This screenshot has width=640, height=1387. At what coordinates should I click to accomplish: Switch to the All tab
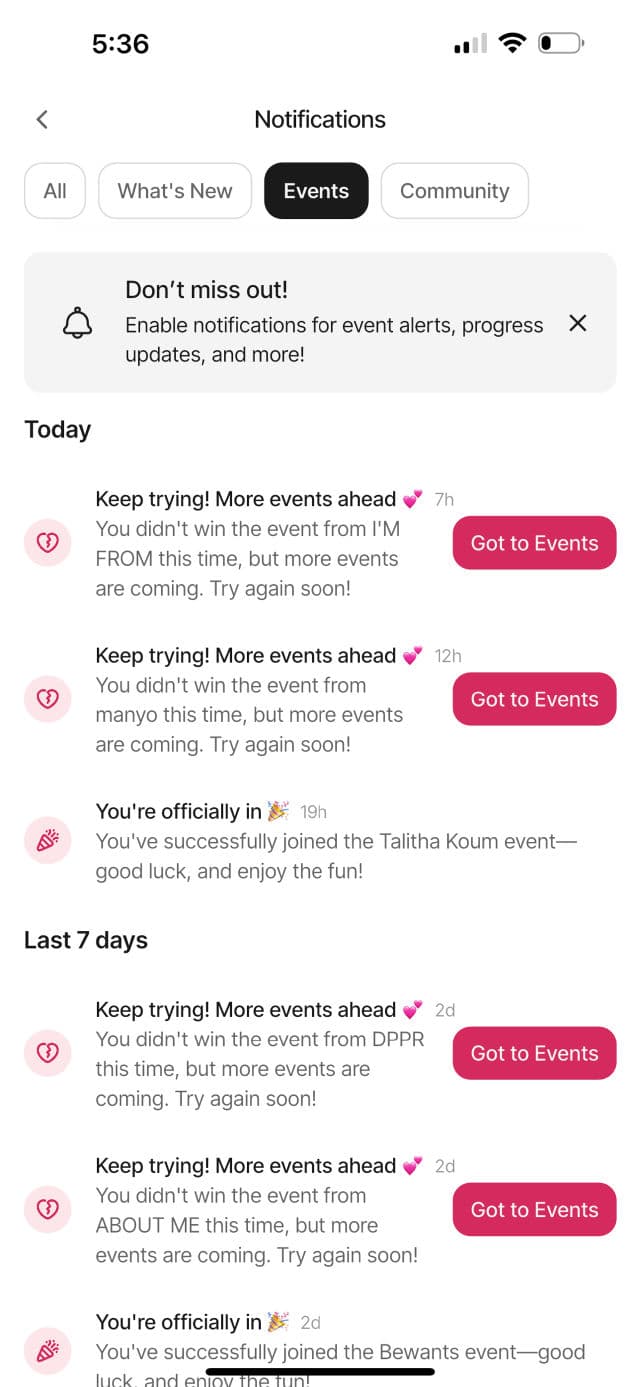tap(55, 191)
